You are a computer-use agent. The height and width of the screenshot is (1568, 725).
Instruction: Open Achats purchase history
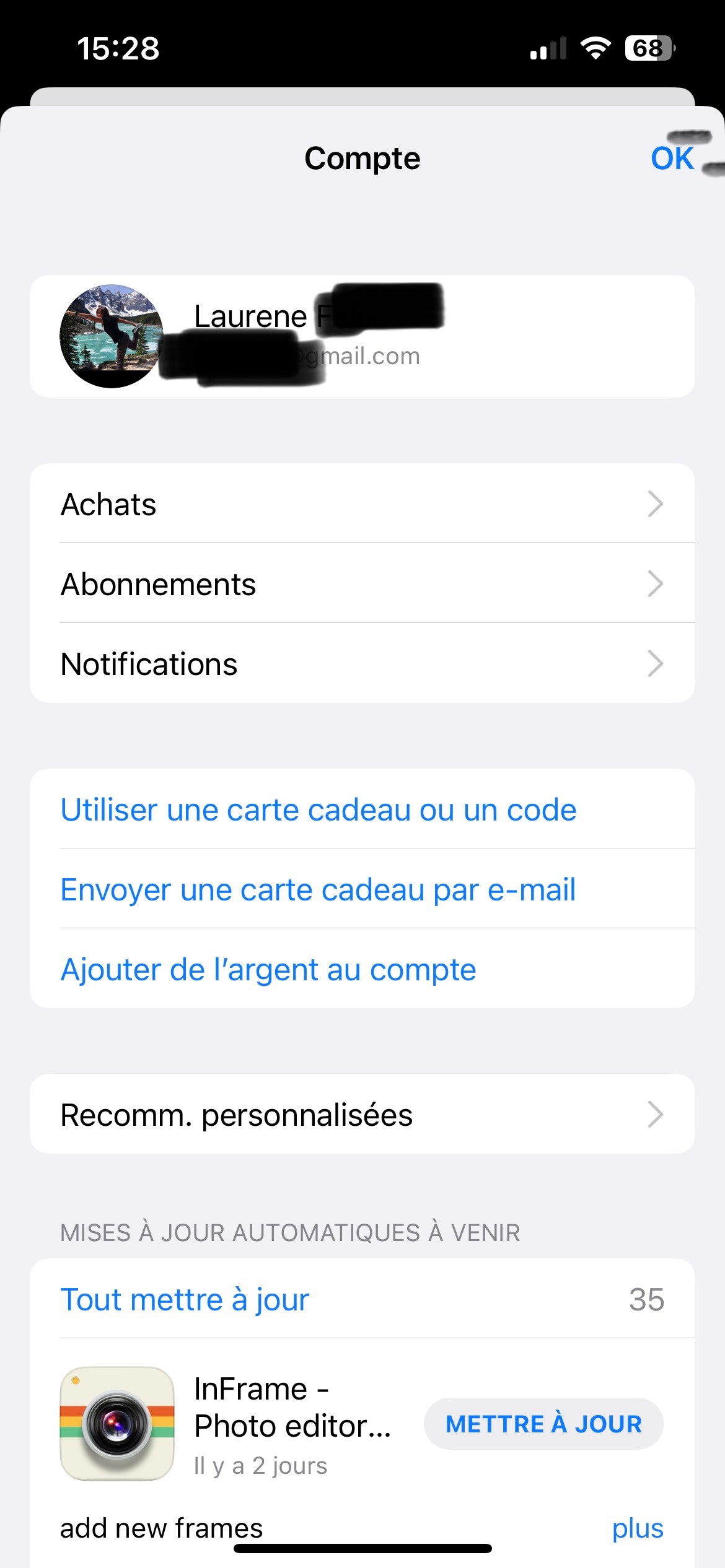[362, 504]
